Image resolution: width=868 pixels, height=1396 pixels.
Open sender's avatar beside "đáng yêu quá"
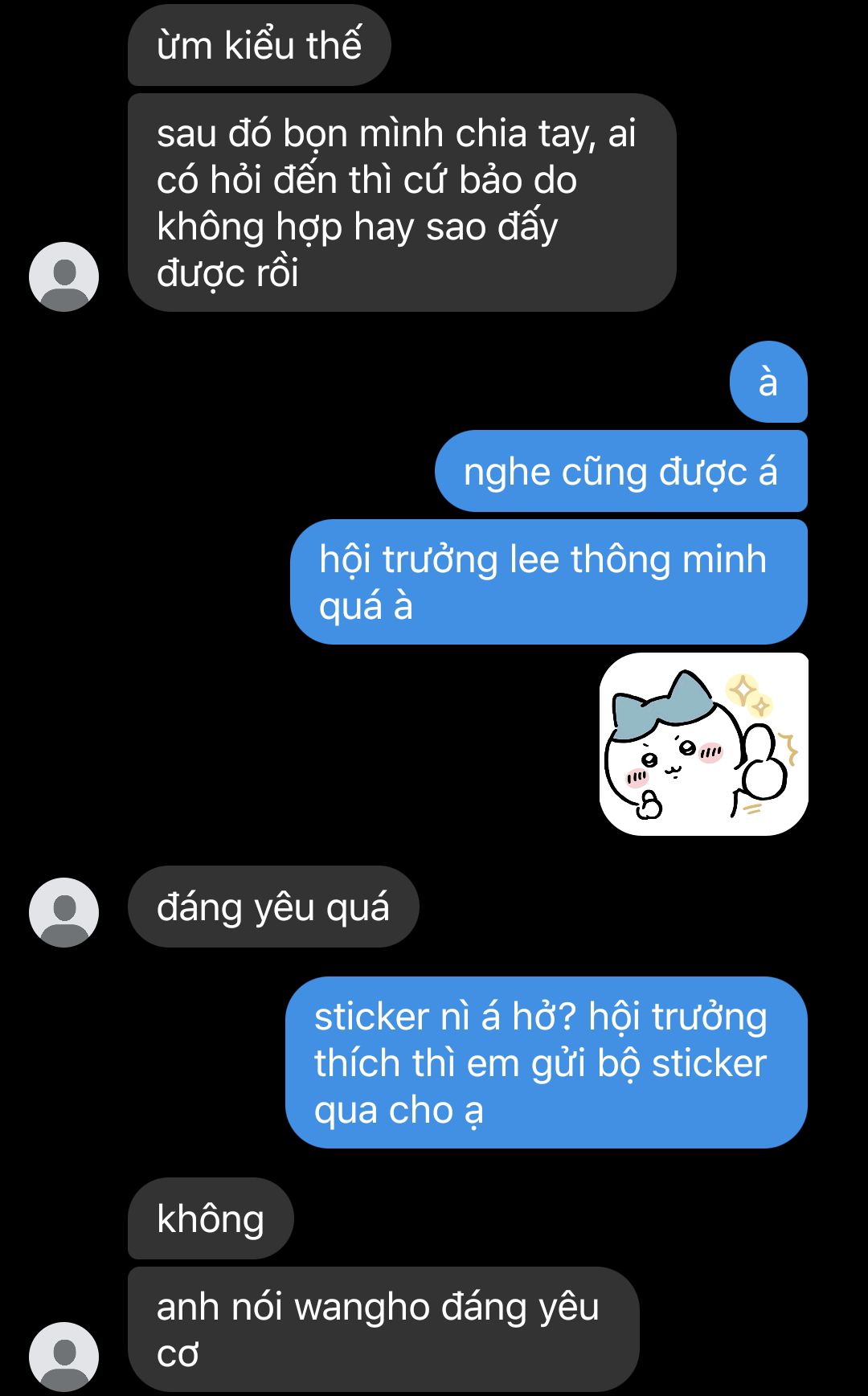coord(64,912)
